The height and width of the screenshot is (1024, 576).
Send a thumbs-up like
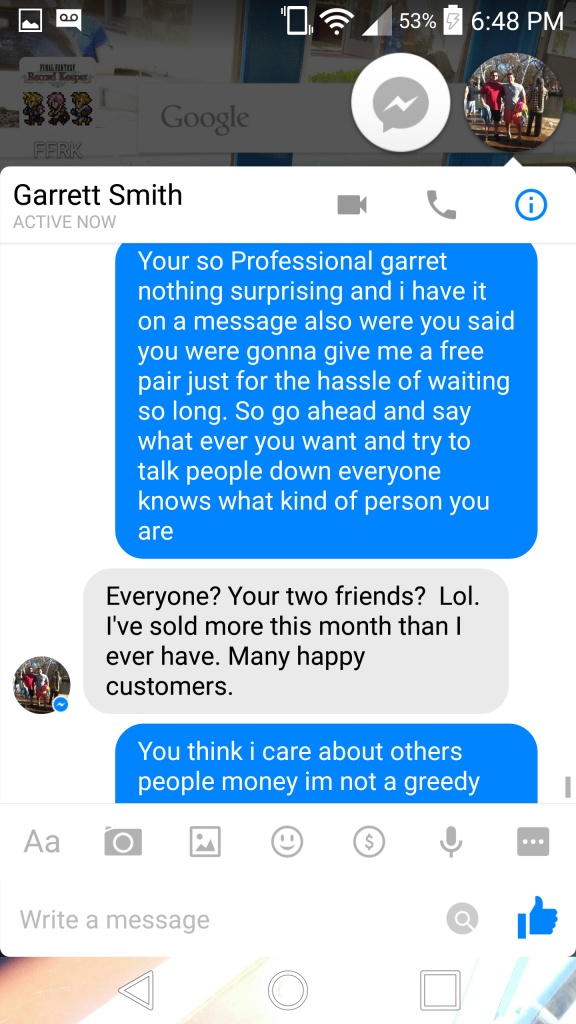point(537,918)
